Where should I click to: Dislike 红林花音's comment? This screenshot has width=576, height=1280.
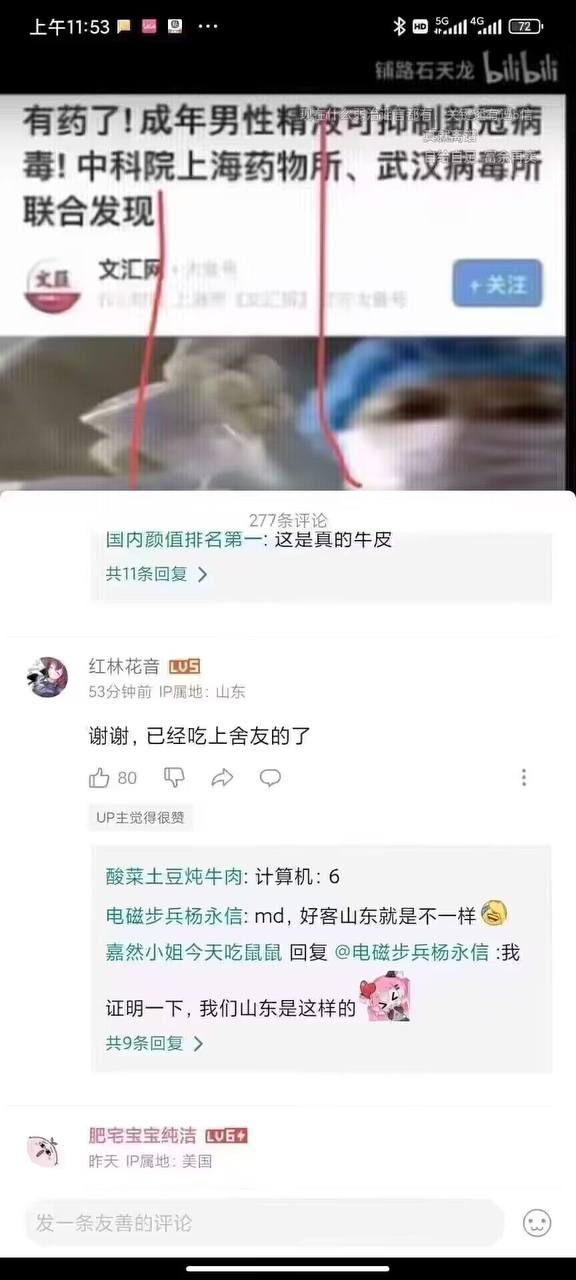[x=175, y=777]
